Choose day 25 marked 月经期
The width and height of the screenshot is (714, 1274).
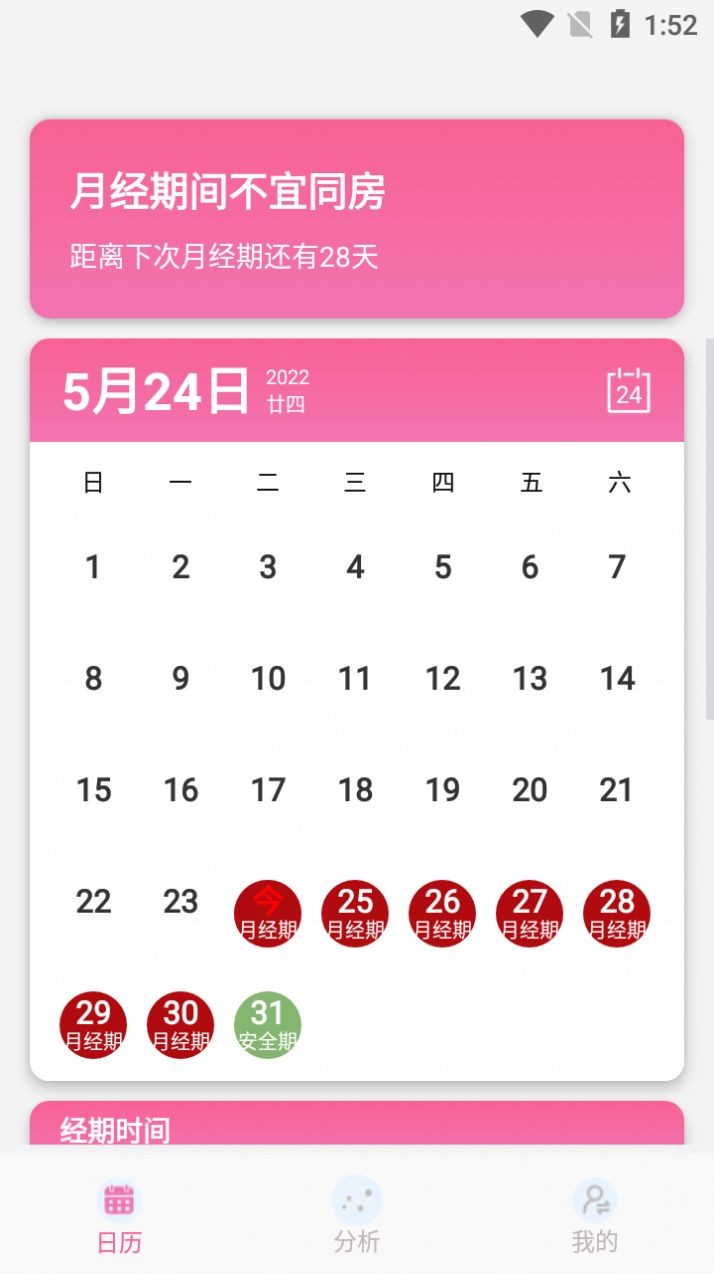point(355,914)
